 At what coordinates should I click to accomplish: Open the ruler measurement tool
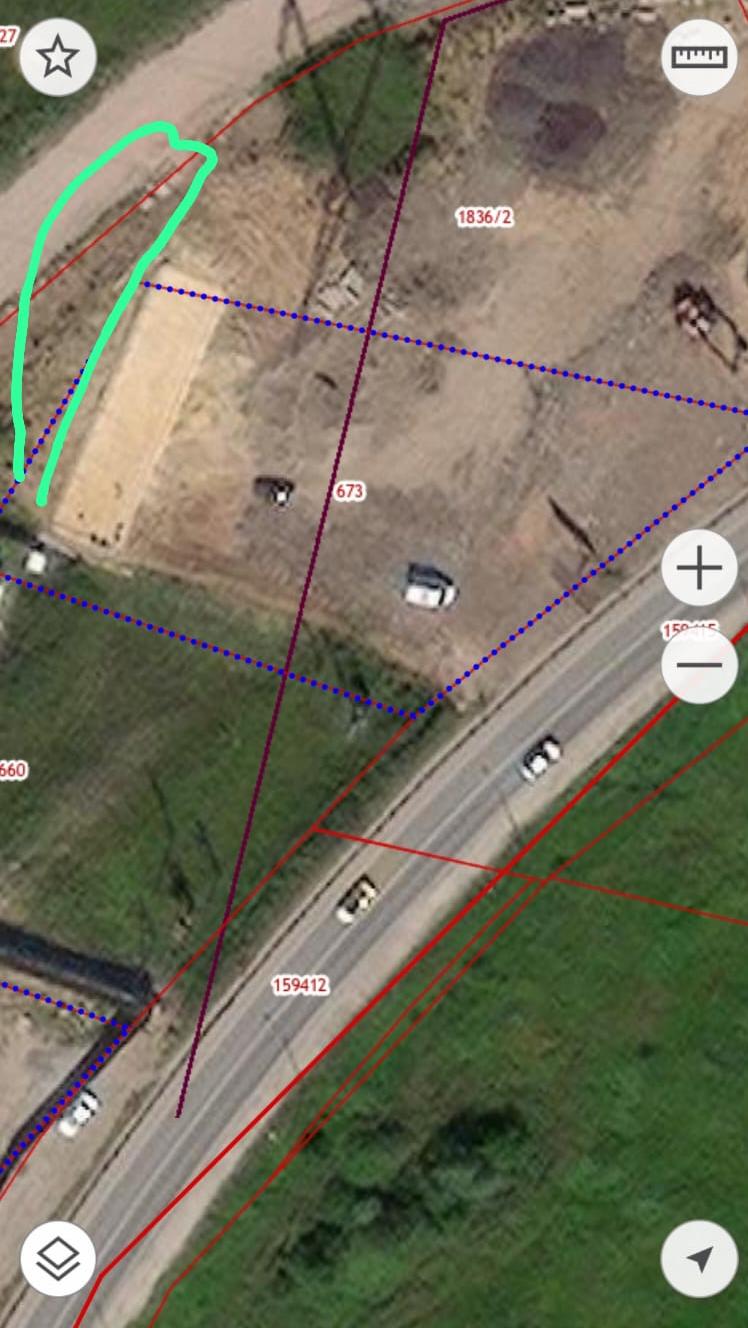[x=699, y=57]
